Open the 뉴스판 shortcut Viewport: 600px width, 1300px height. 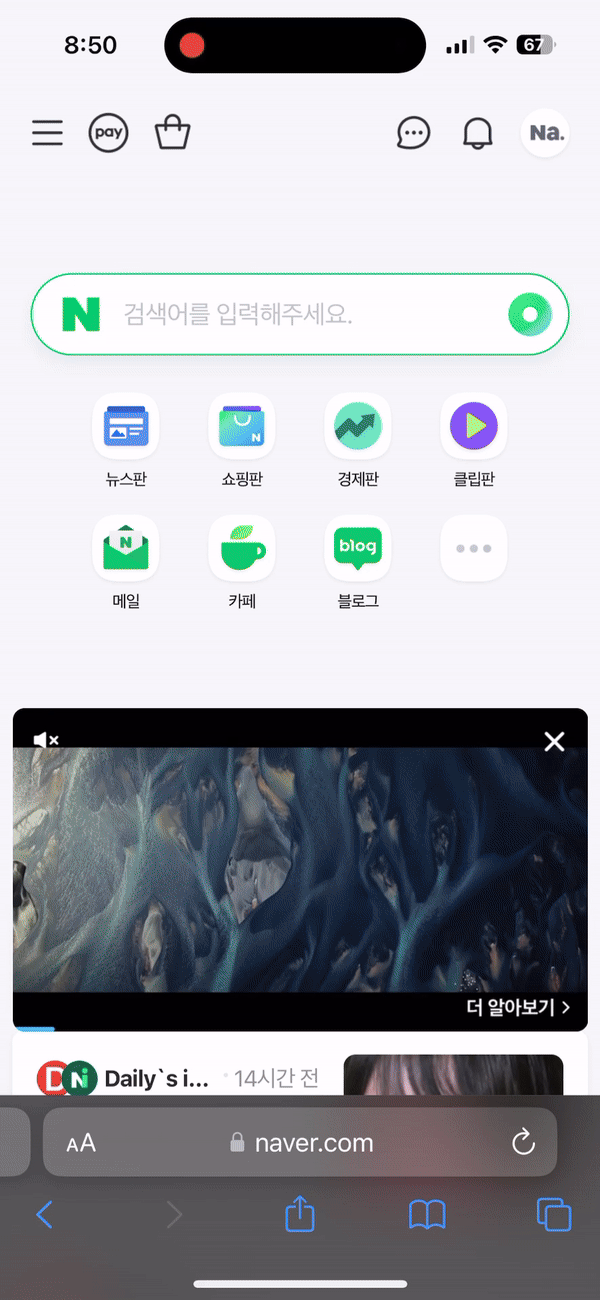tap(126, 427)
